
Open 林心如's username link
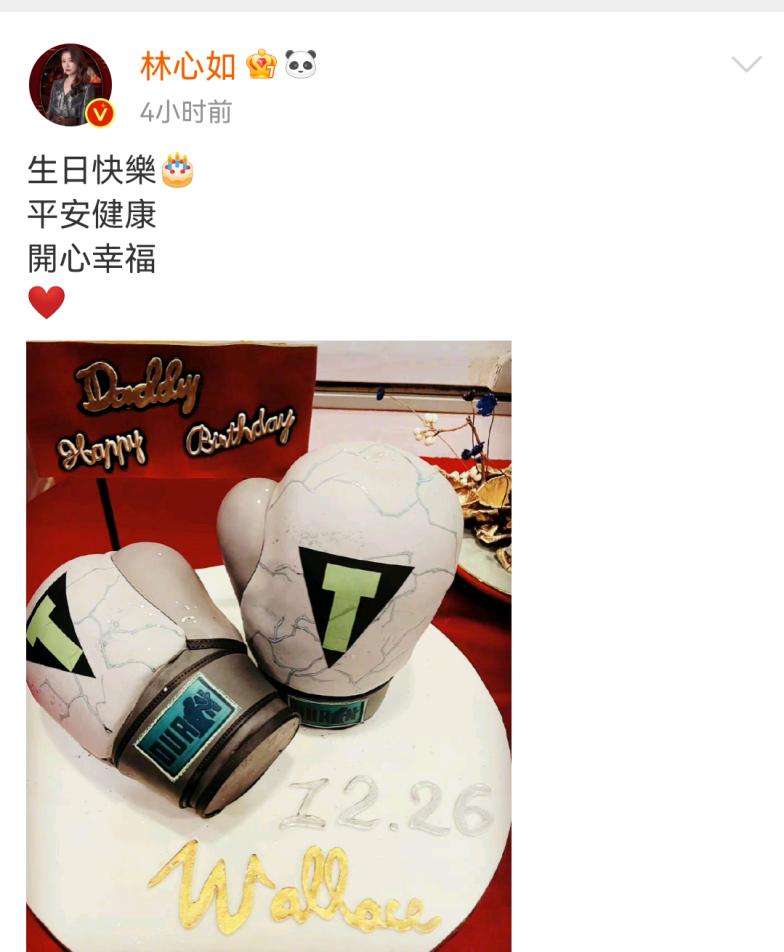188,66
